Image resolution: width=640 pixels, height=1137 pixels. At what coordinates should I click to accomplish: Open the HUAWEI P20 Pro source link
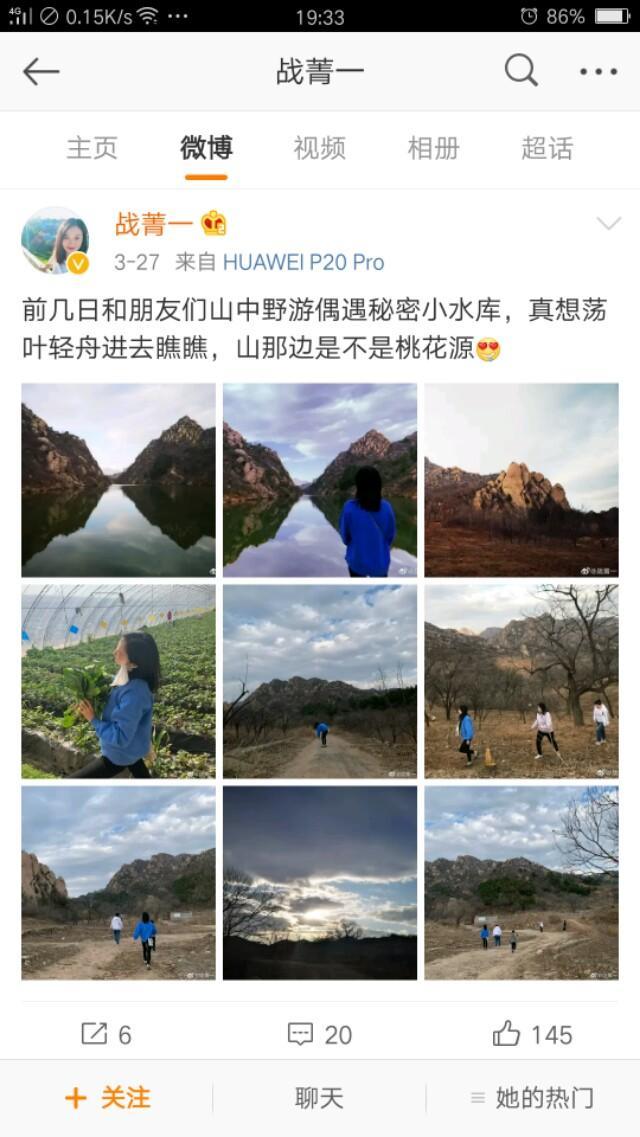coord(303,262)
